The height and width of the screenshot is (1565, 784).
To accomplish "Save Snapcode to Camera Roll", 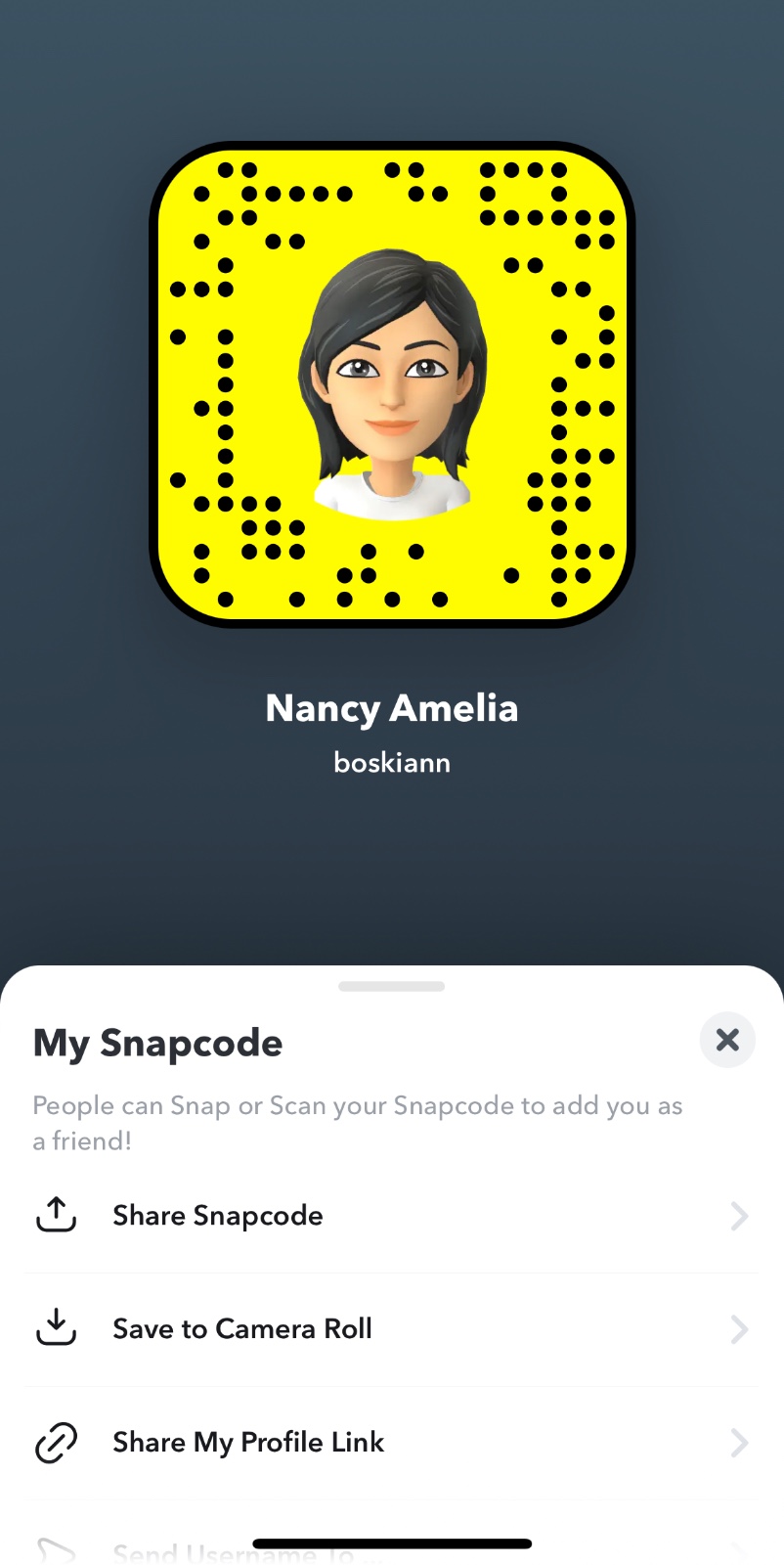I will click(391, 1329).
